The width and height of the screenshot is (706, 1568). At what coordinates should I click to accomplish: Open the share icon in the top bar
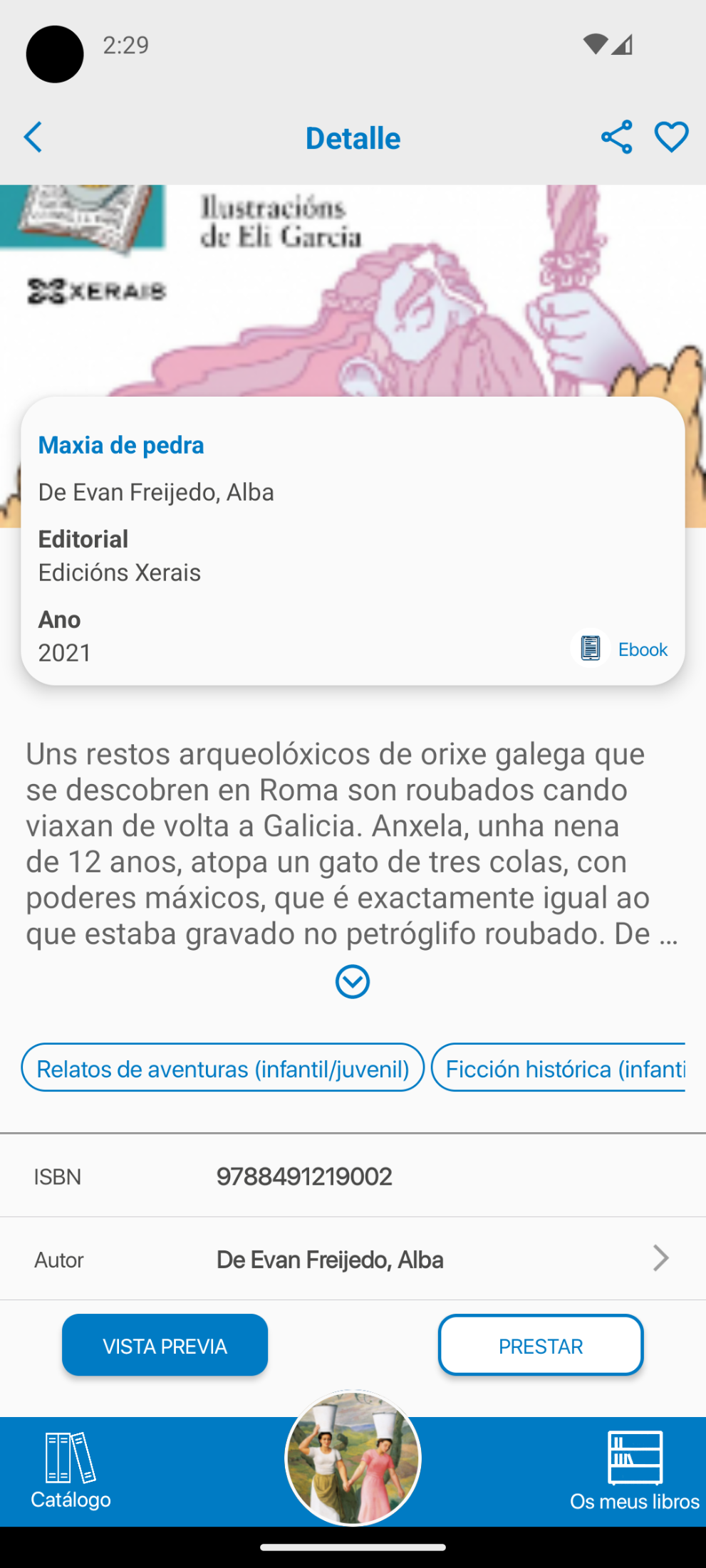coord(617,137)
